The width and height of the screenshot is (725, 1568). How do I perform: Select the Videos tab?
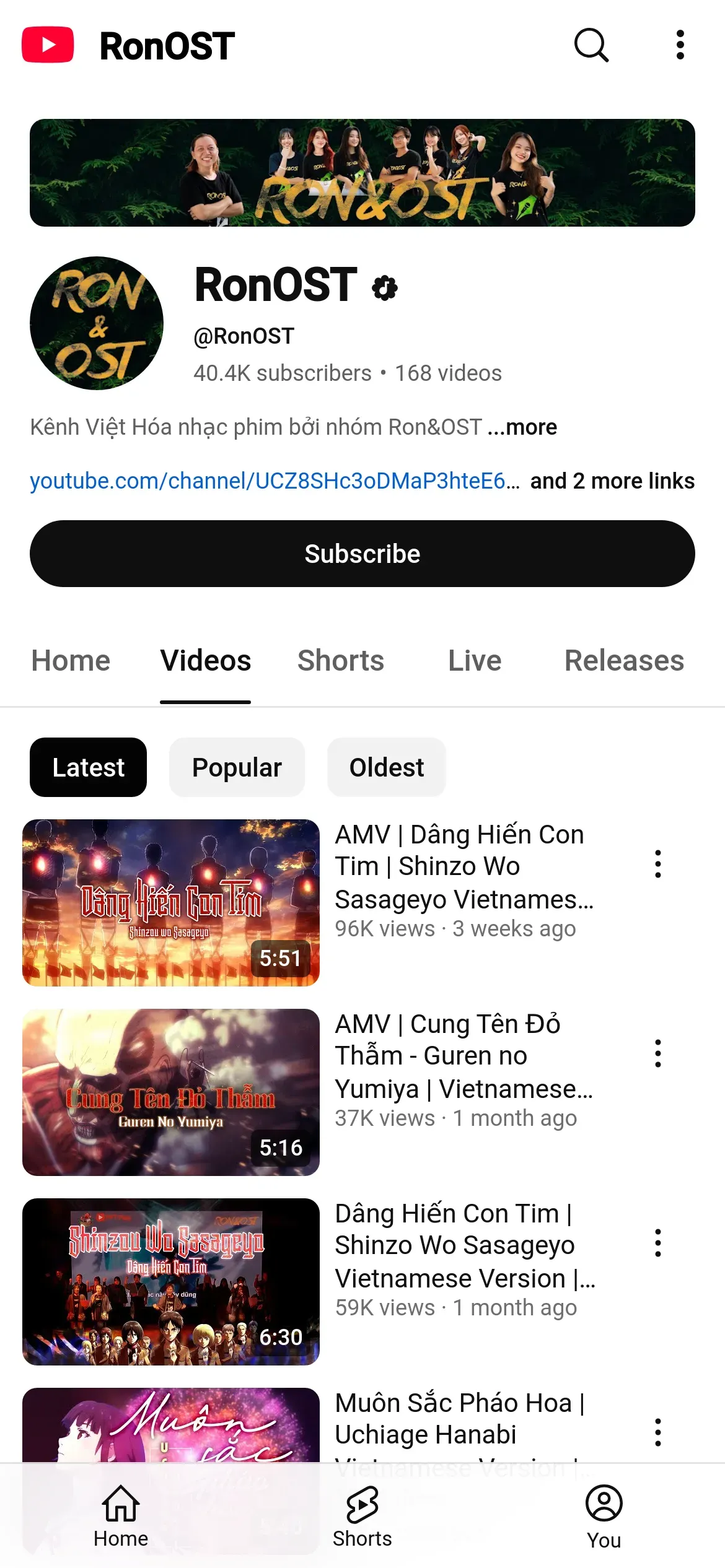tap(206, 661)
